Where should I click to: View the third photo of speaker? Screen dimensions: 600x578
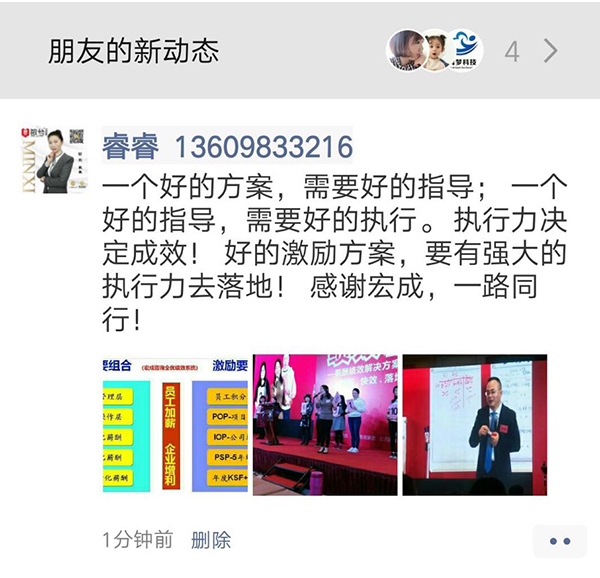click(x=474, y=425)
